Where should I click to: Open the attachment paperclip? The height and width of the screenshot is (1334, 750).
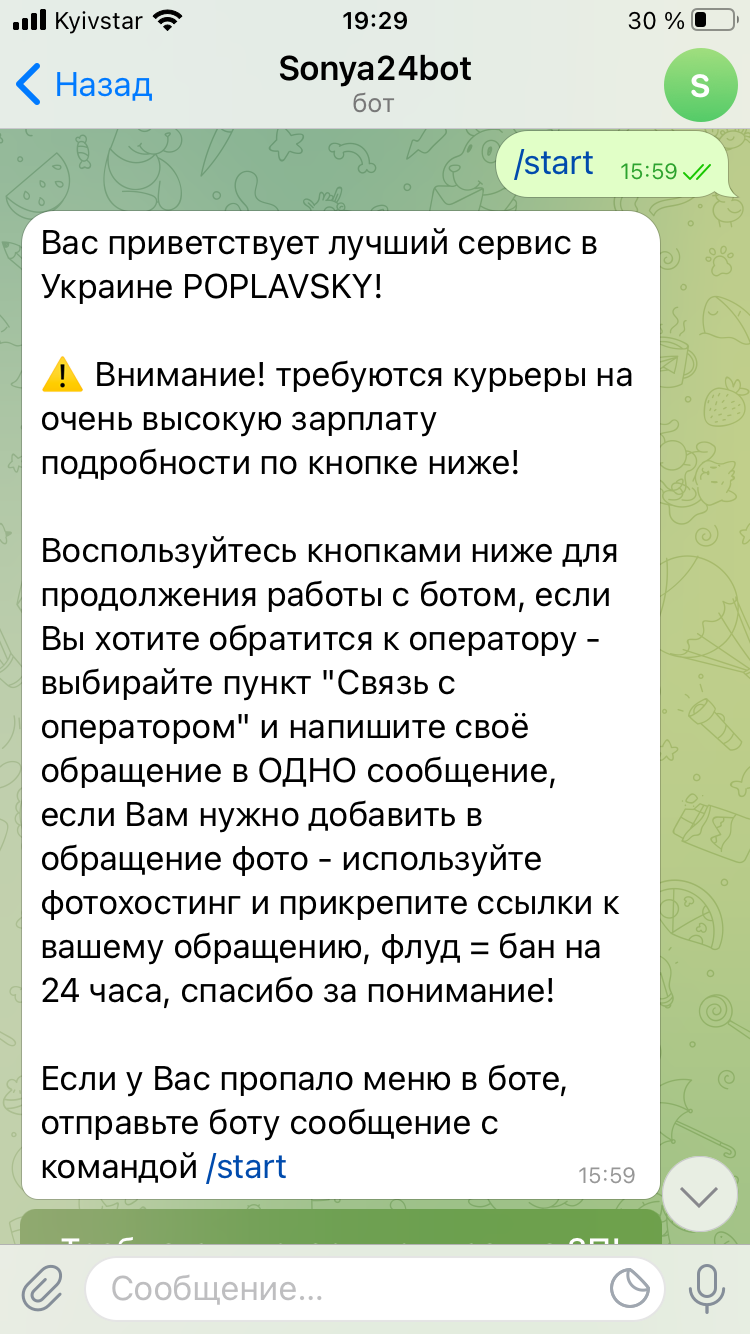click(42, 1288)
